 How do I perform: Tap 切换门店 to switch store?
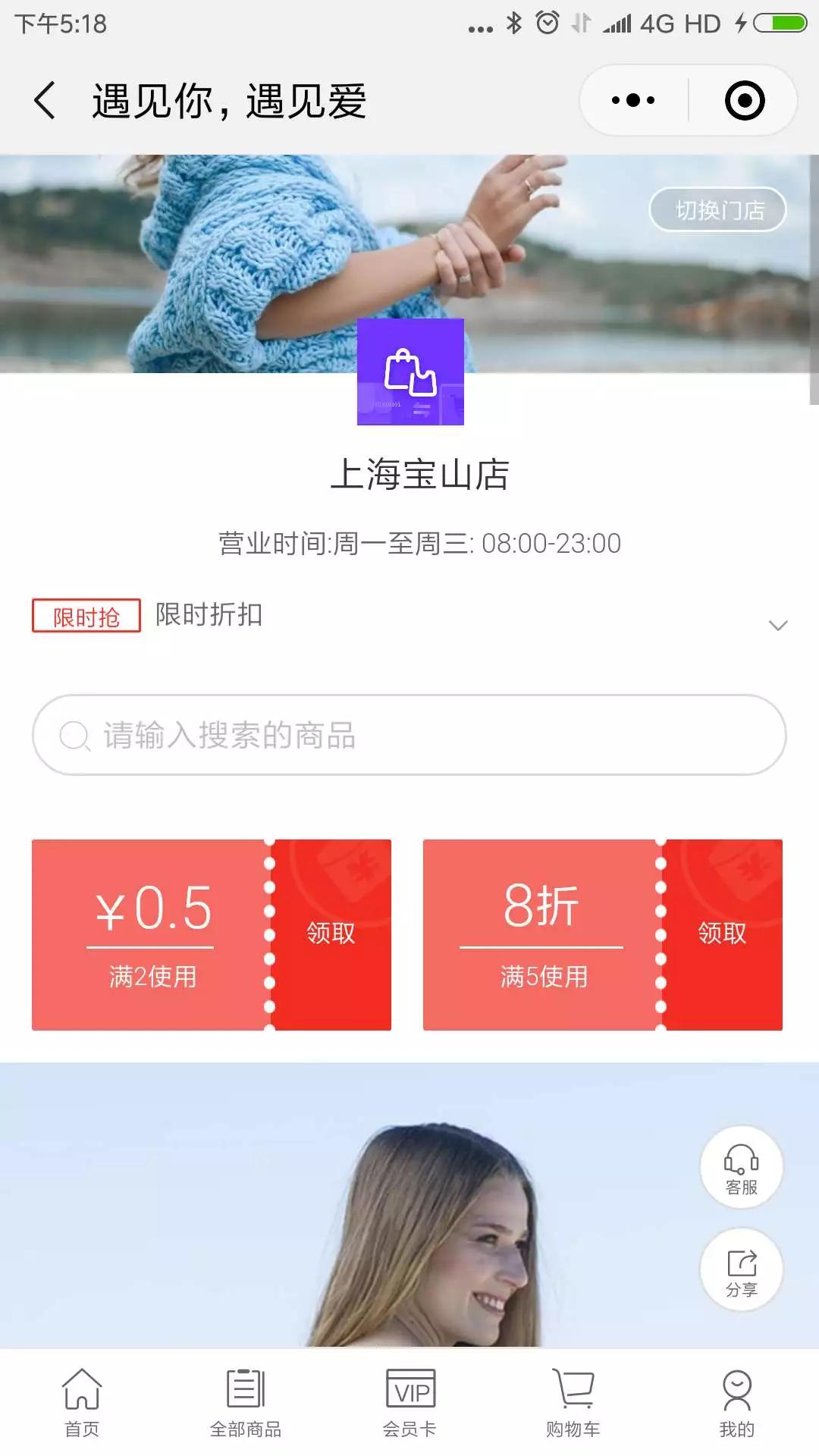pos(717,210)
